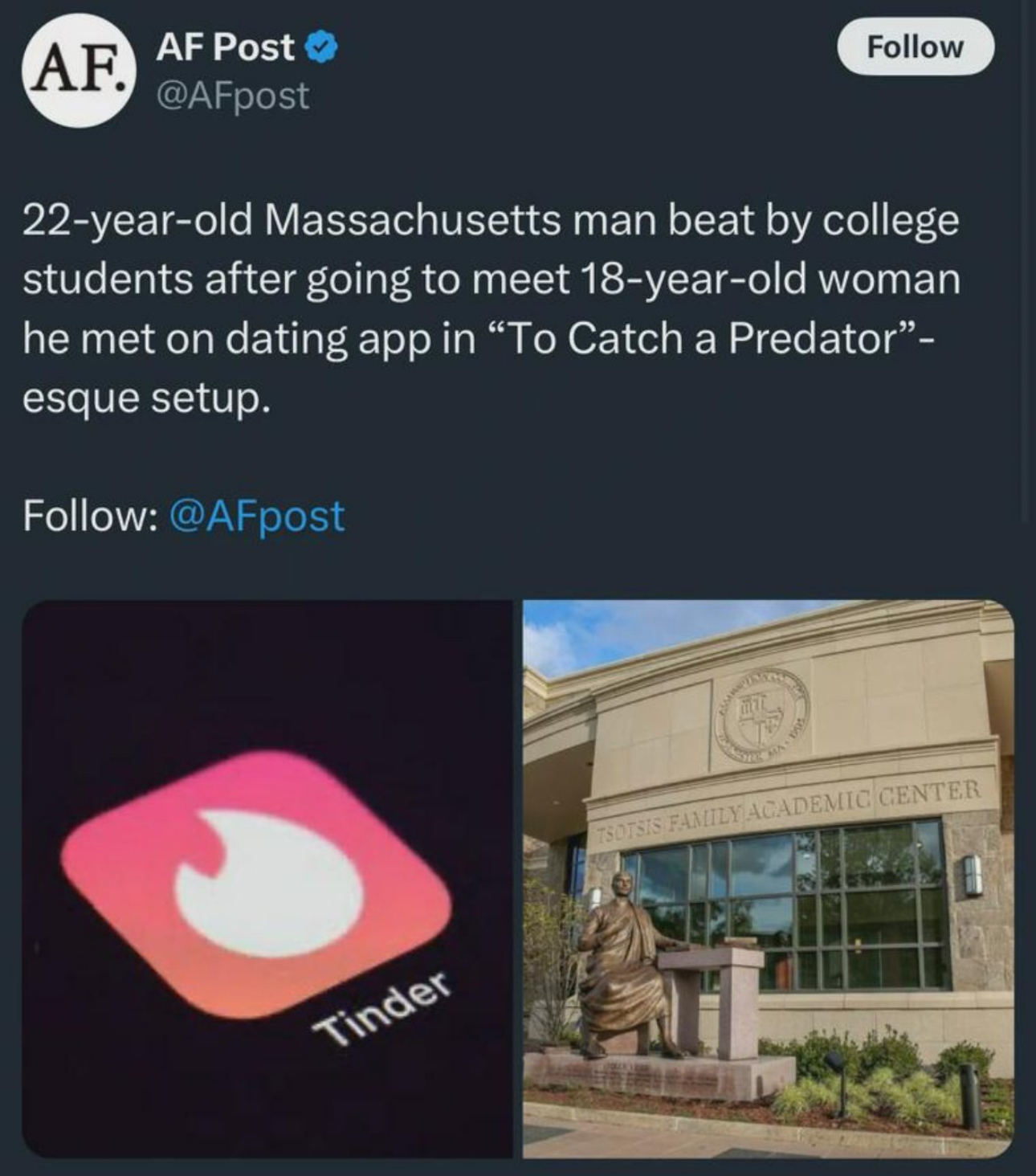
Task: View the Tinder app icon image
Action: coord(267,879)
